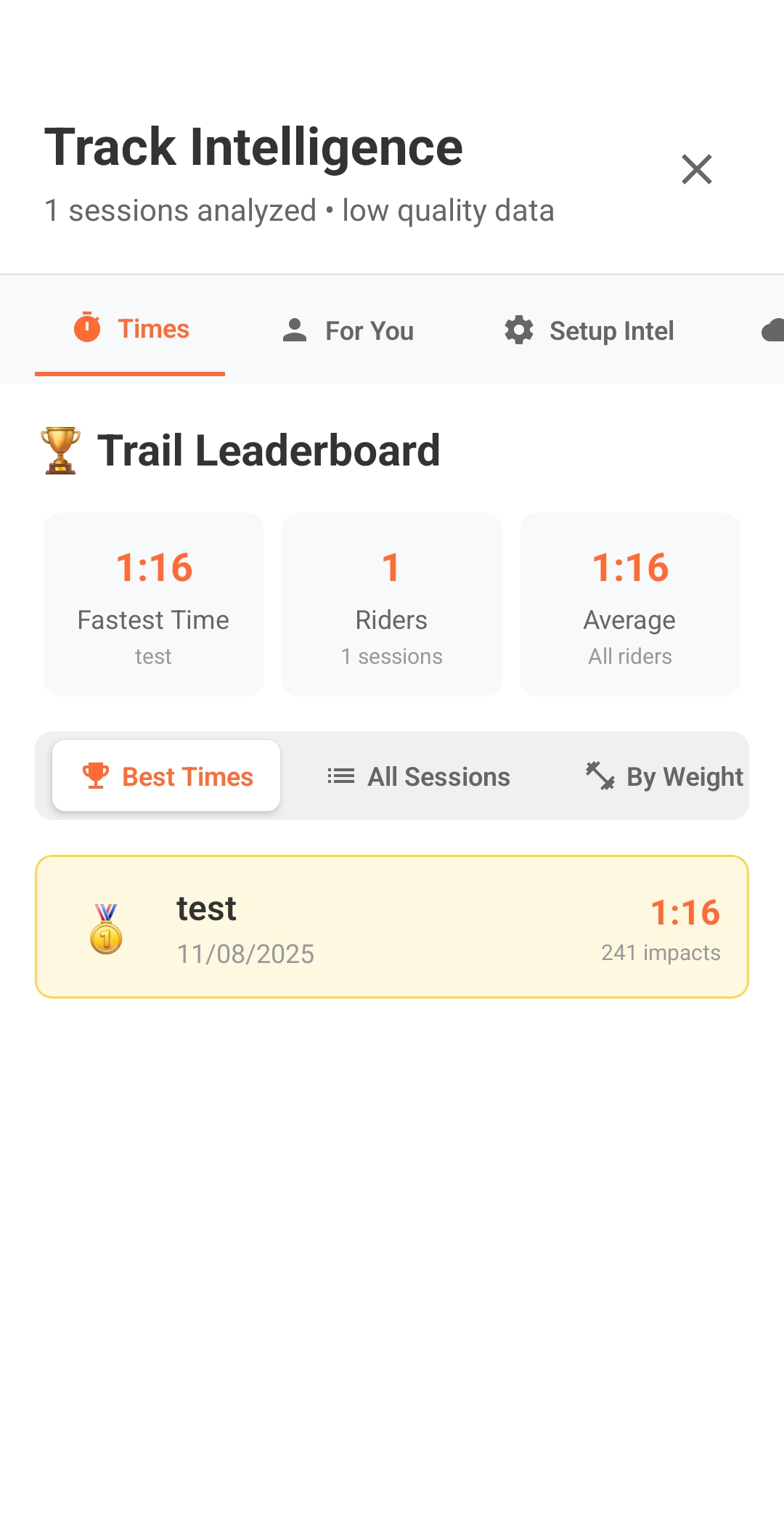Click the list icon next to All Sessions
This screenshot has width=784, height=1536.
tap(339, 776)
